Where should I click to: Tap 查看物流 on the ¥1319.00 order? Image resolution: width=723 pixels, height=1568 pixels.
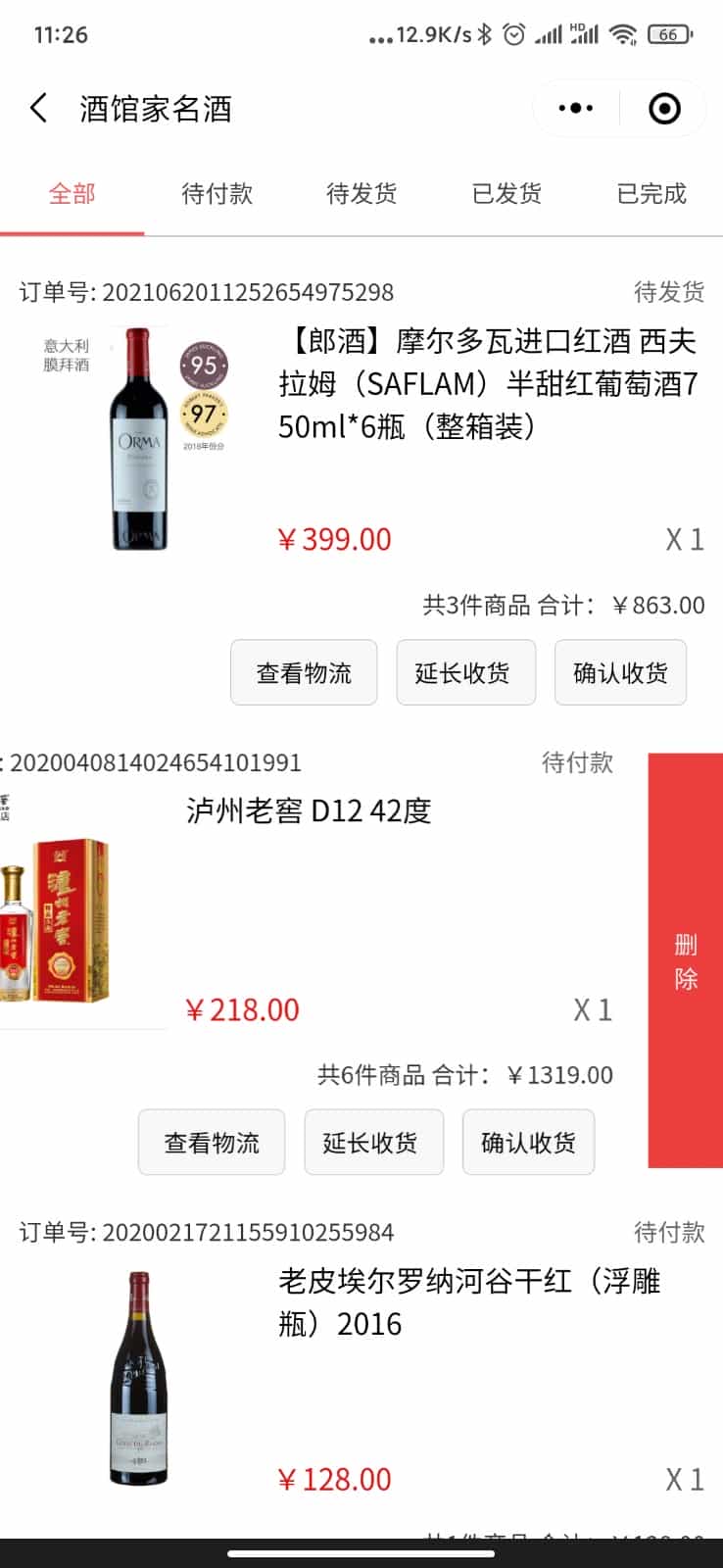point(212,1142)
